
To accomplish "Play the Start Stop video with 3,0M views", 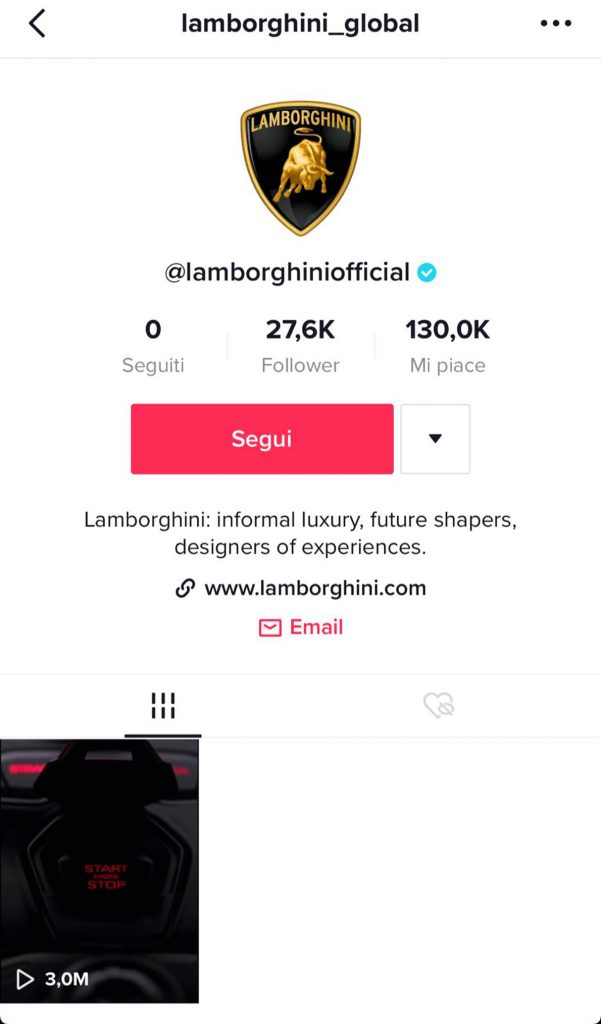I will coord(99,870).
